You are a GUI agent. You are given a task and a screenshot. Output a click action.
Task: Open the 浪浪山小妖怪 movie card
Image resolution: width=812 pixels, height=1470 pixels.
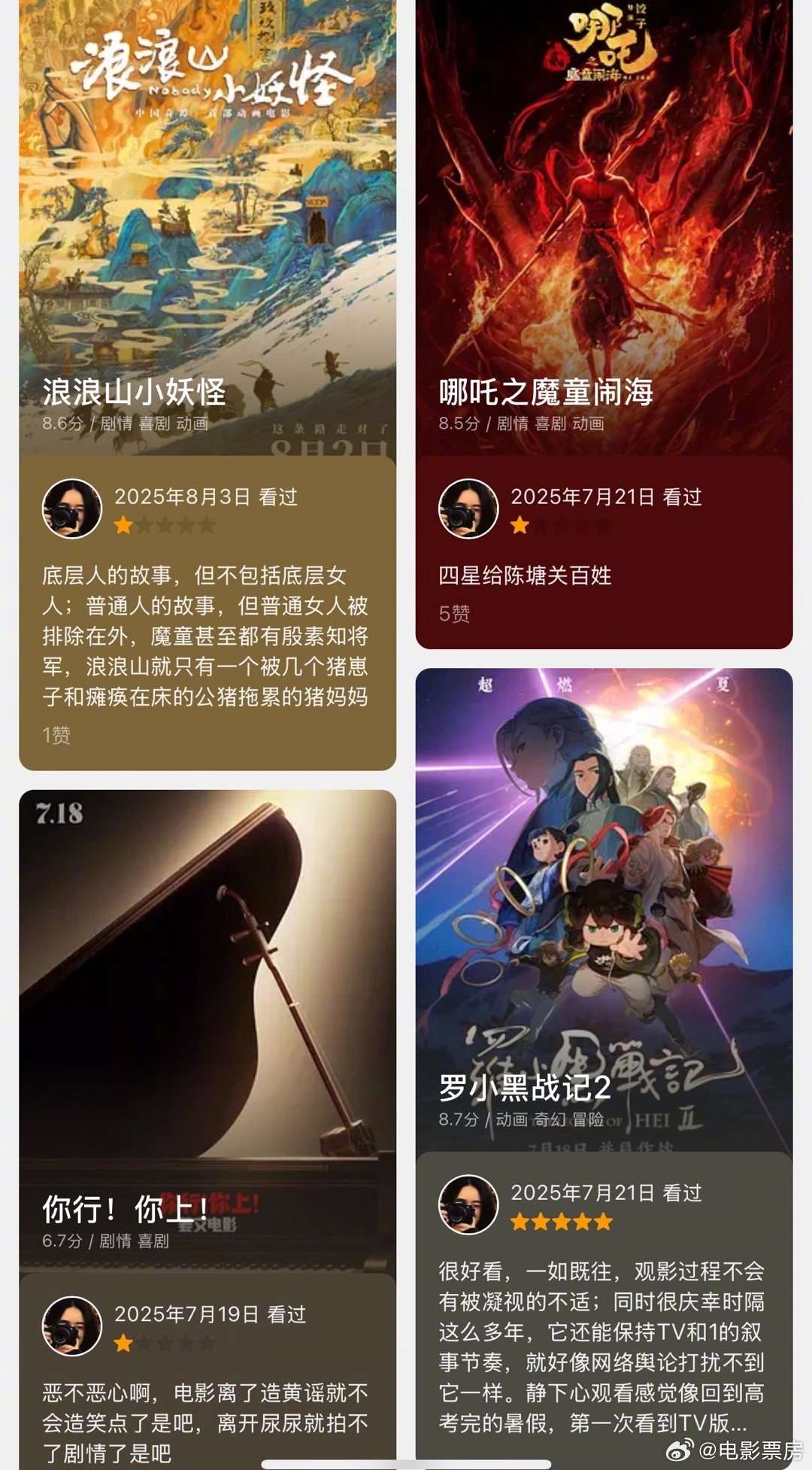208,226
